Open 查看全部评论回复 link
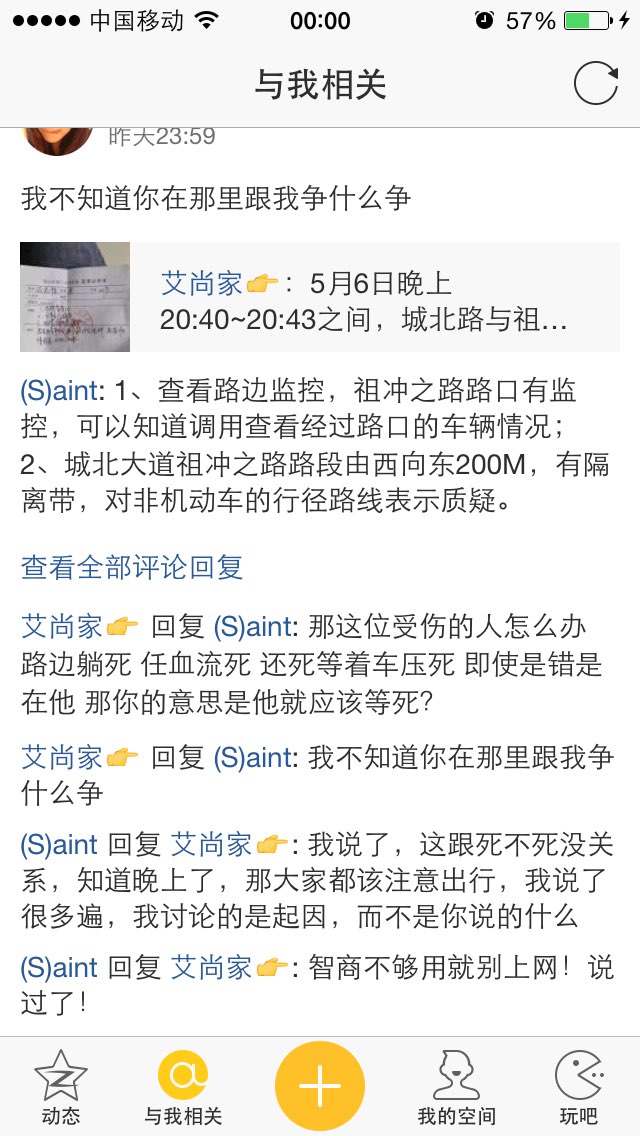The image size is (640, 1136). pyautogui.click(x=131, y=567)
